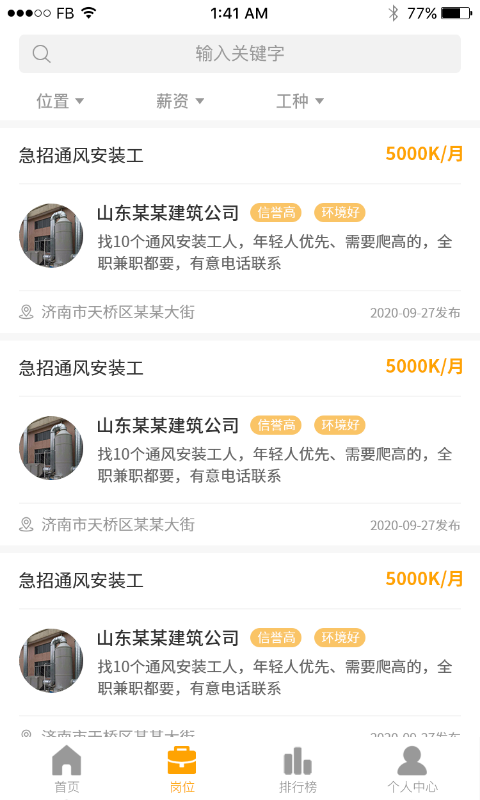
Task: Select the 岗位 tab
Action: click(x=182, y=769)
